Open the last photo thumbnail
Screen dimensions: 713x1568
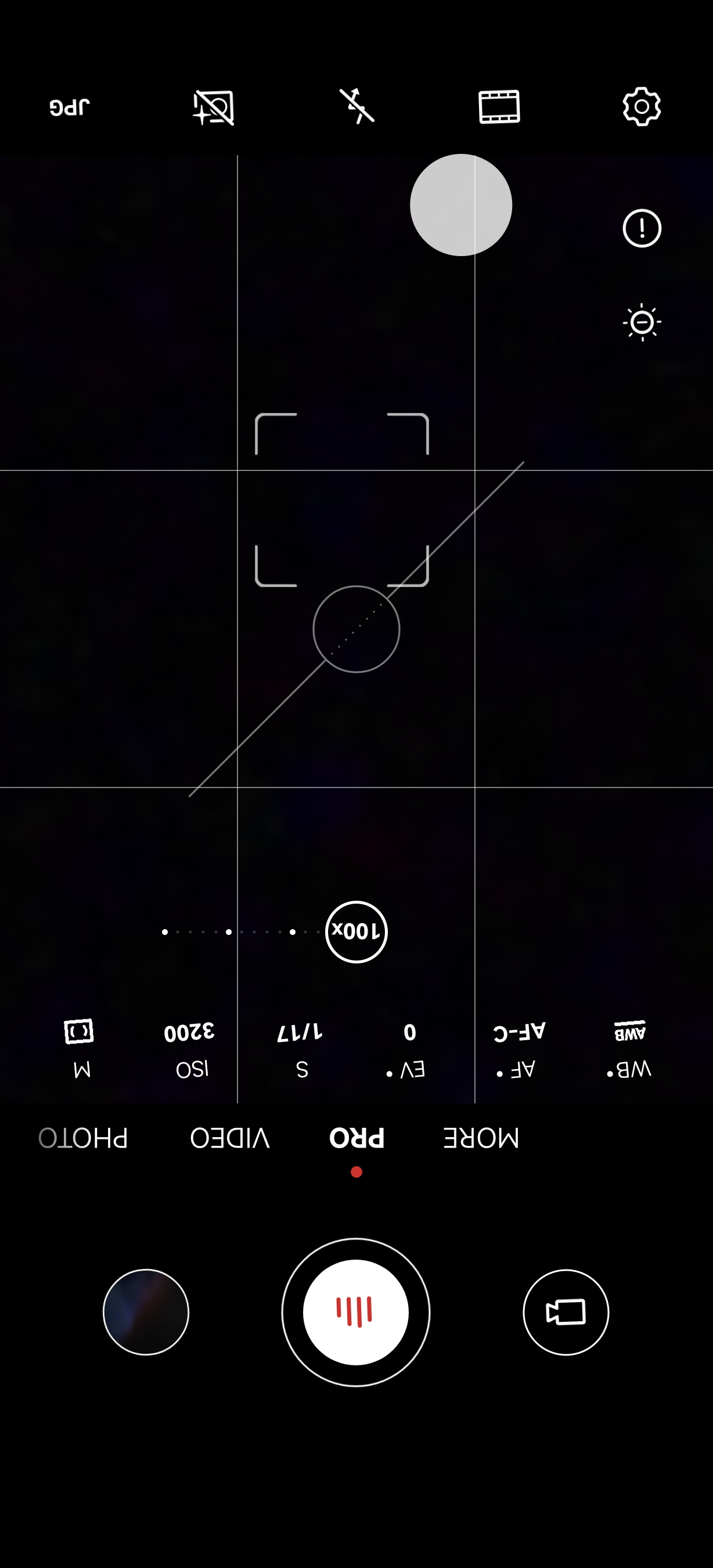pos(146,1312)
